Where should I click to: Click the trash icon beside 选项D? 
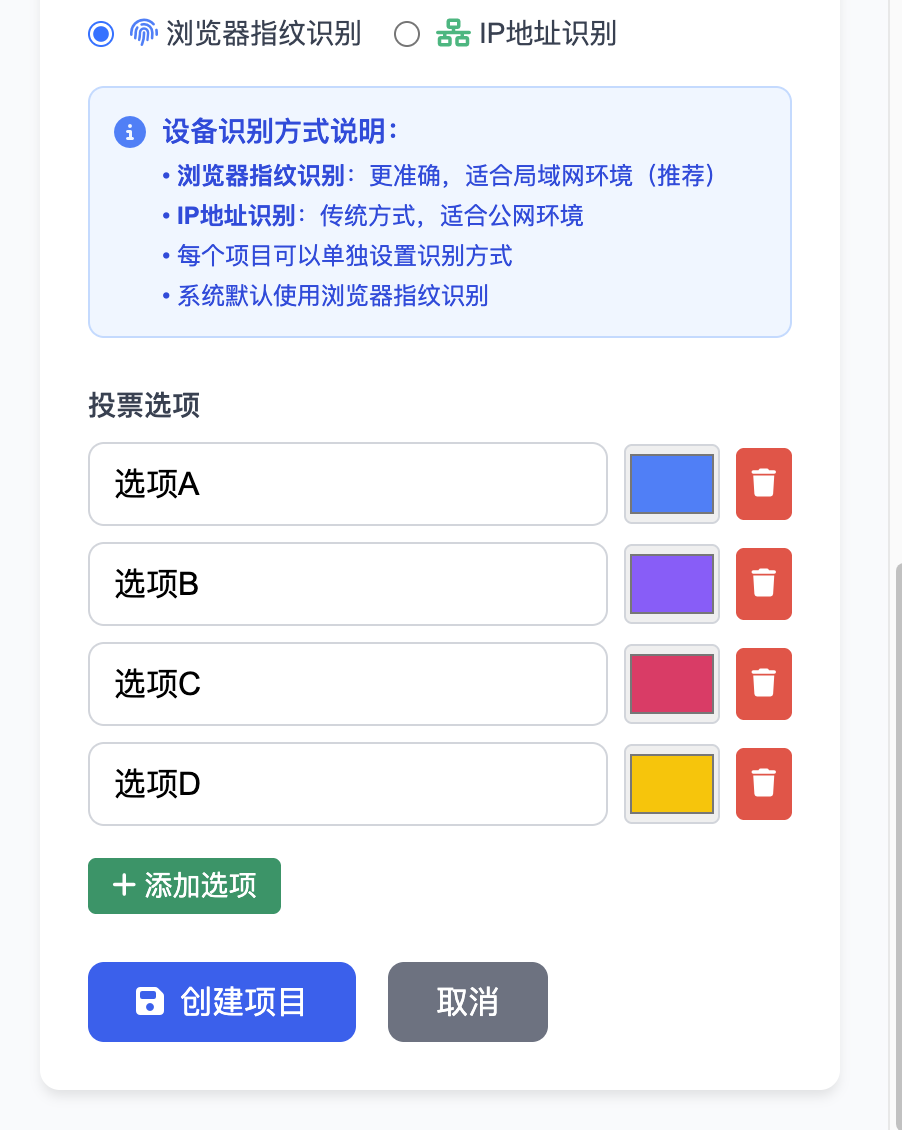tap(763, 784)
